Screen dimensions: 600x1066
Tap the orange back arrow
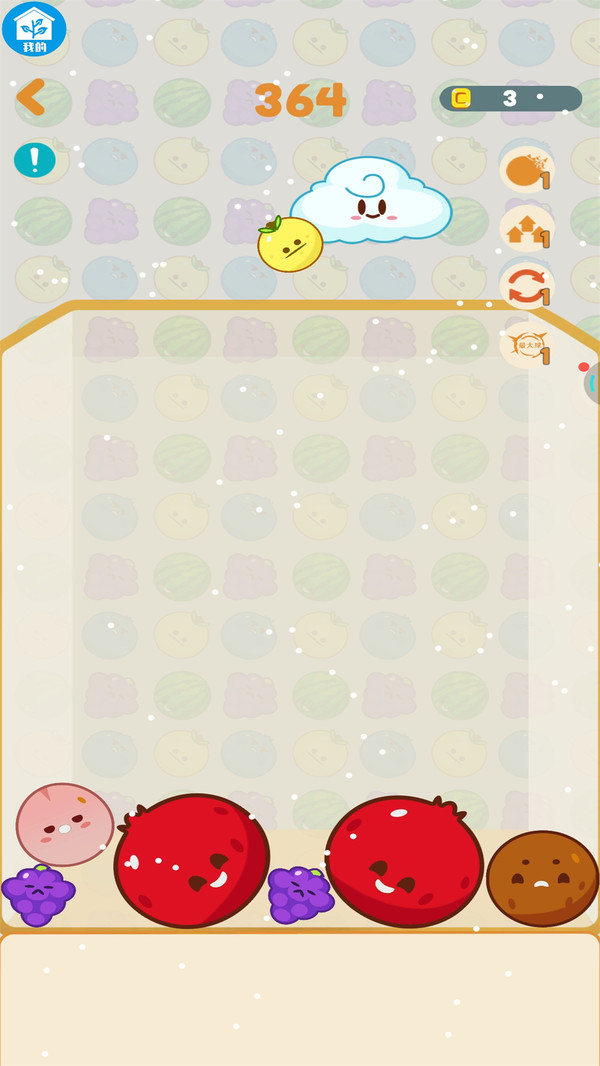tap(31, 97)
